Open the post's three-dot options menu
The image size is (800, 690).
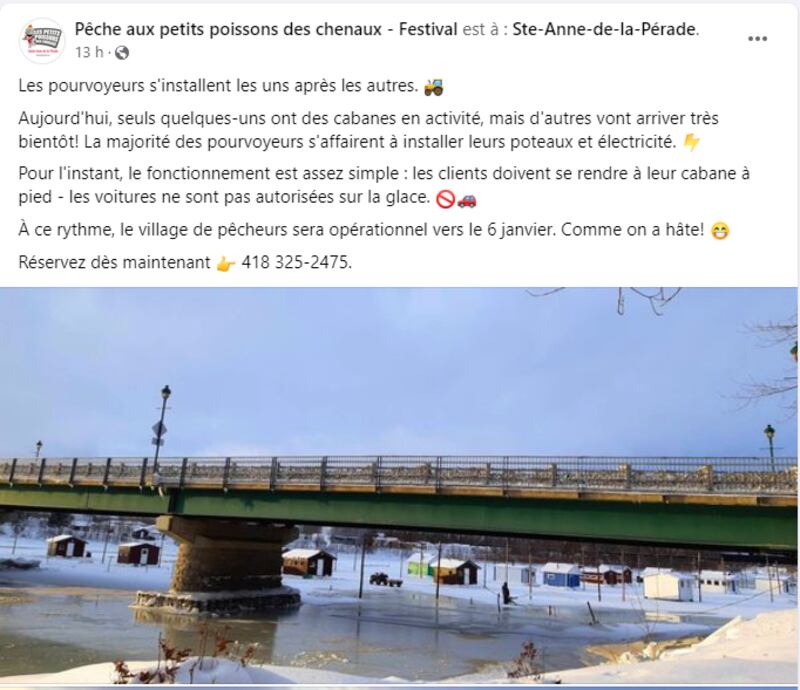pos(758,39)
